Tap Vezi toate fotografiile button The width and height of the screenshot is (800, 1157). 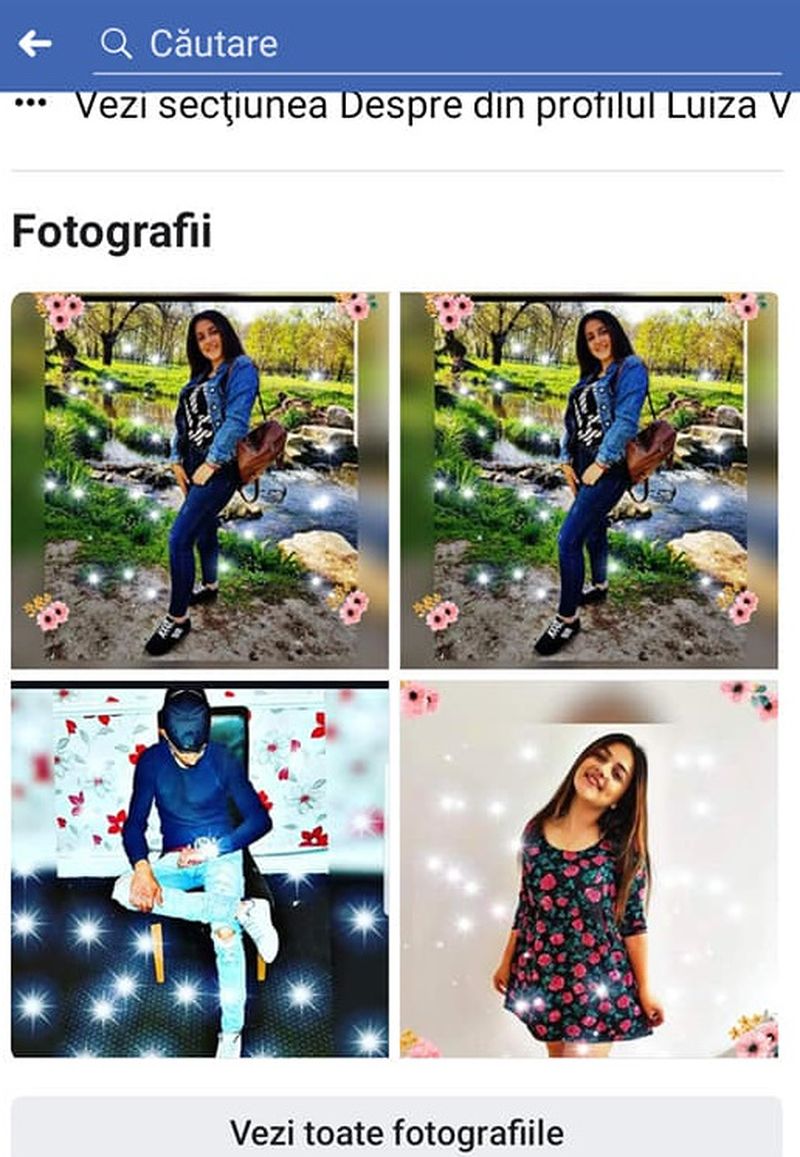coord(397,1133)
